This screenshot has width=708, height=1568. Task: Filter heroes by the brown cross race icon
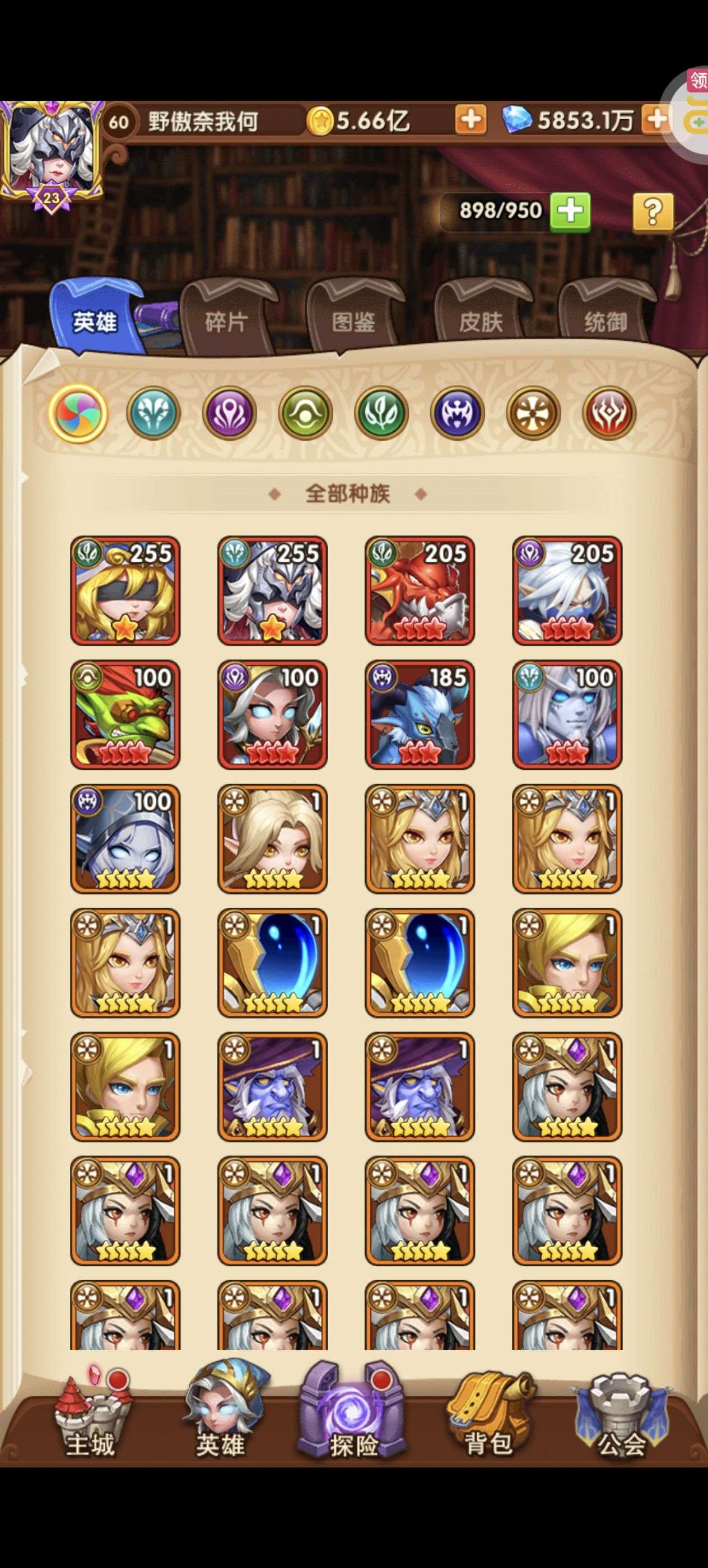pyautogui.click(x=533, y=413)
